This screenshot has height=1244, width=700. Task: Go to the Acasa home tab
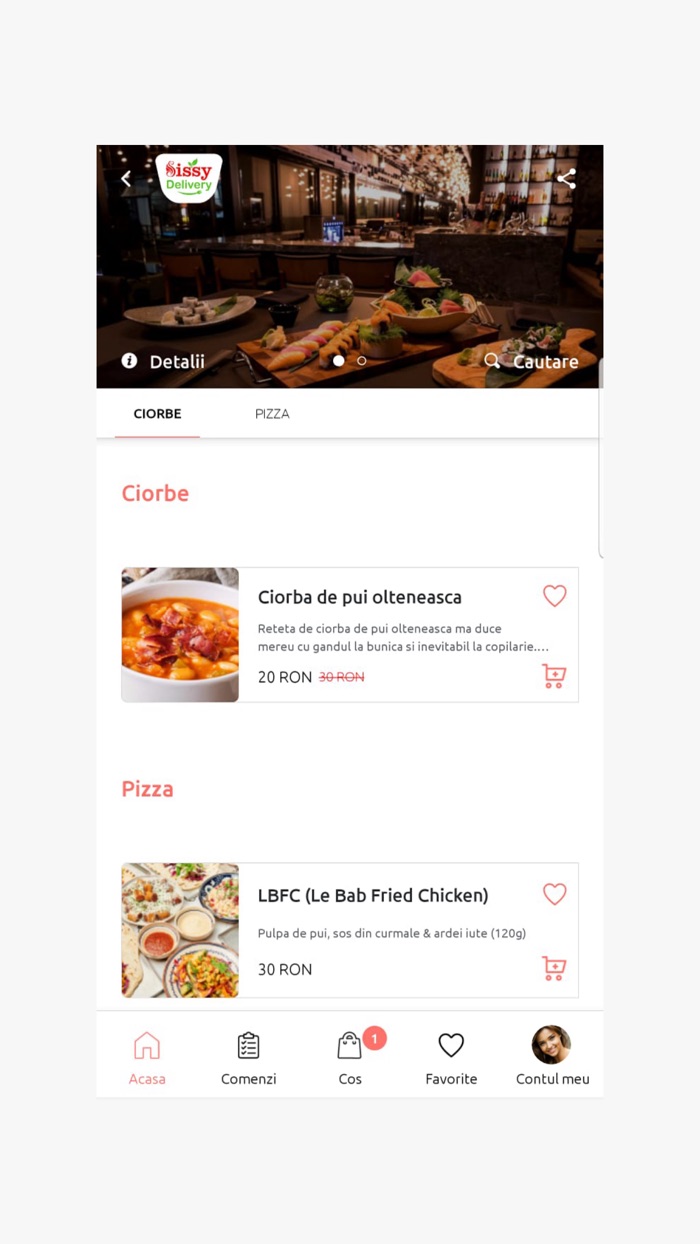147,1057
